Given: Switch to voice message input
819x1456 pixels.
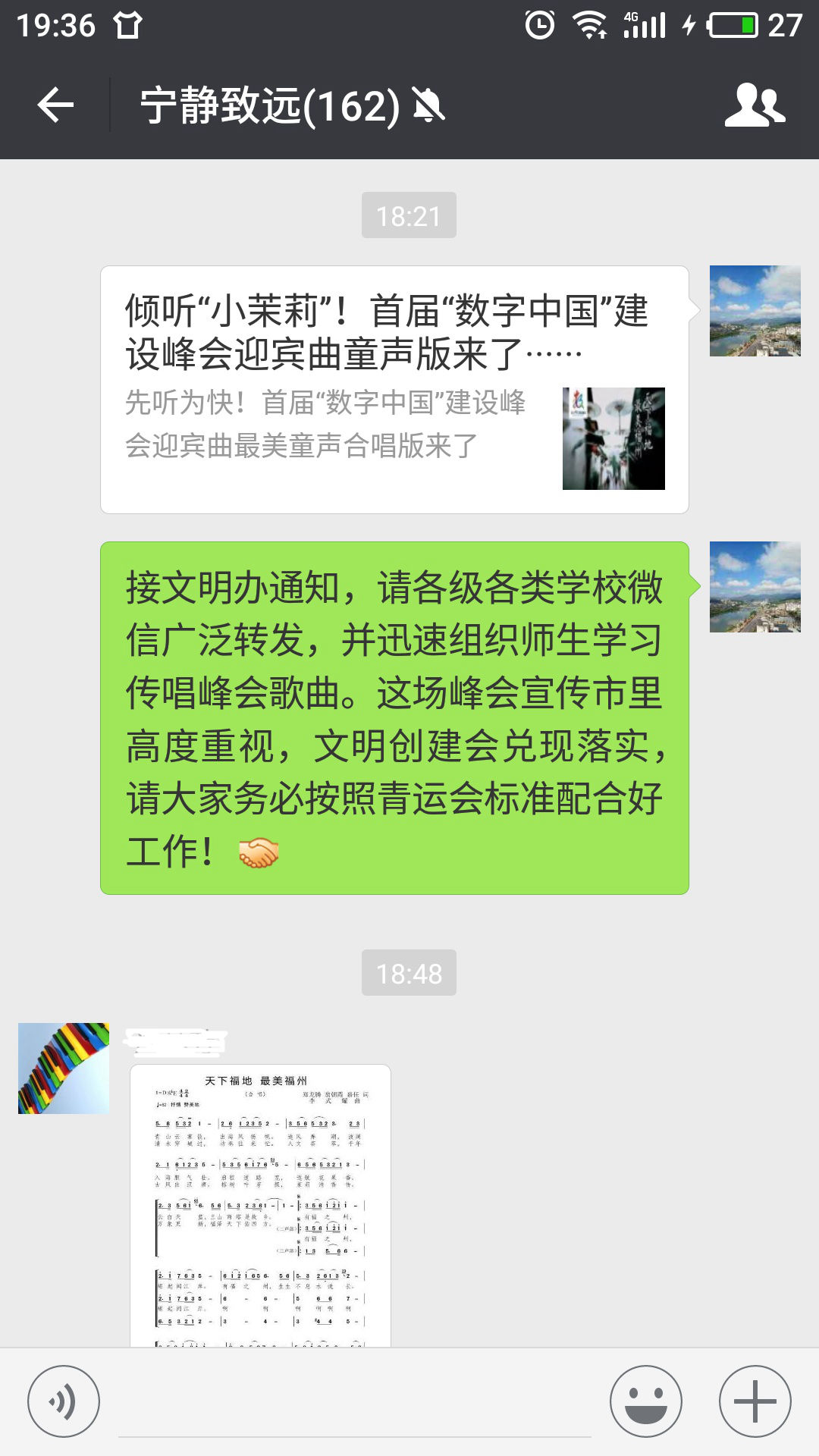Looking at the screenshot, I should click(64, 1401).
